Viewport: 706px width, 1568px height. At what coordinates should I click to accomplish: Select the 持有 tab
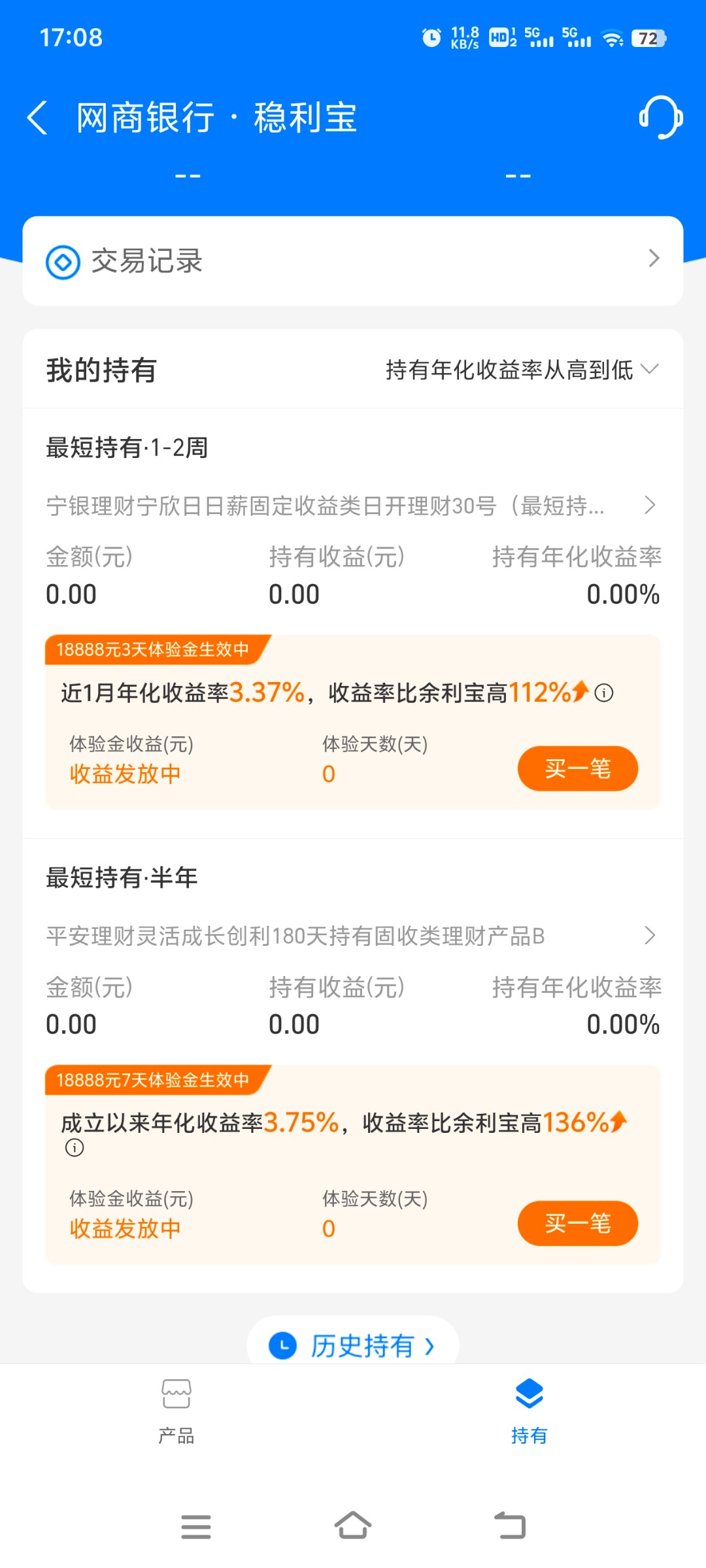[529, 1411]
